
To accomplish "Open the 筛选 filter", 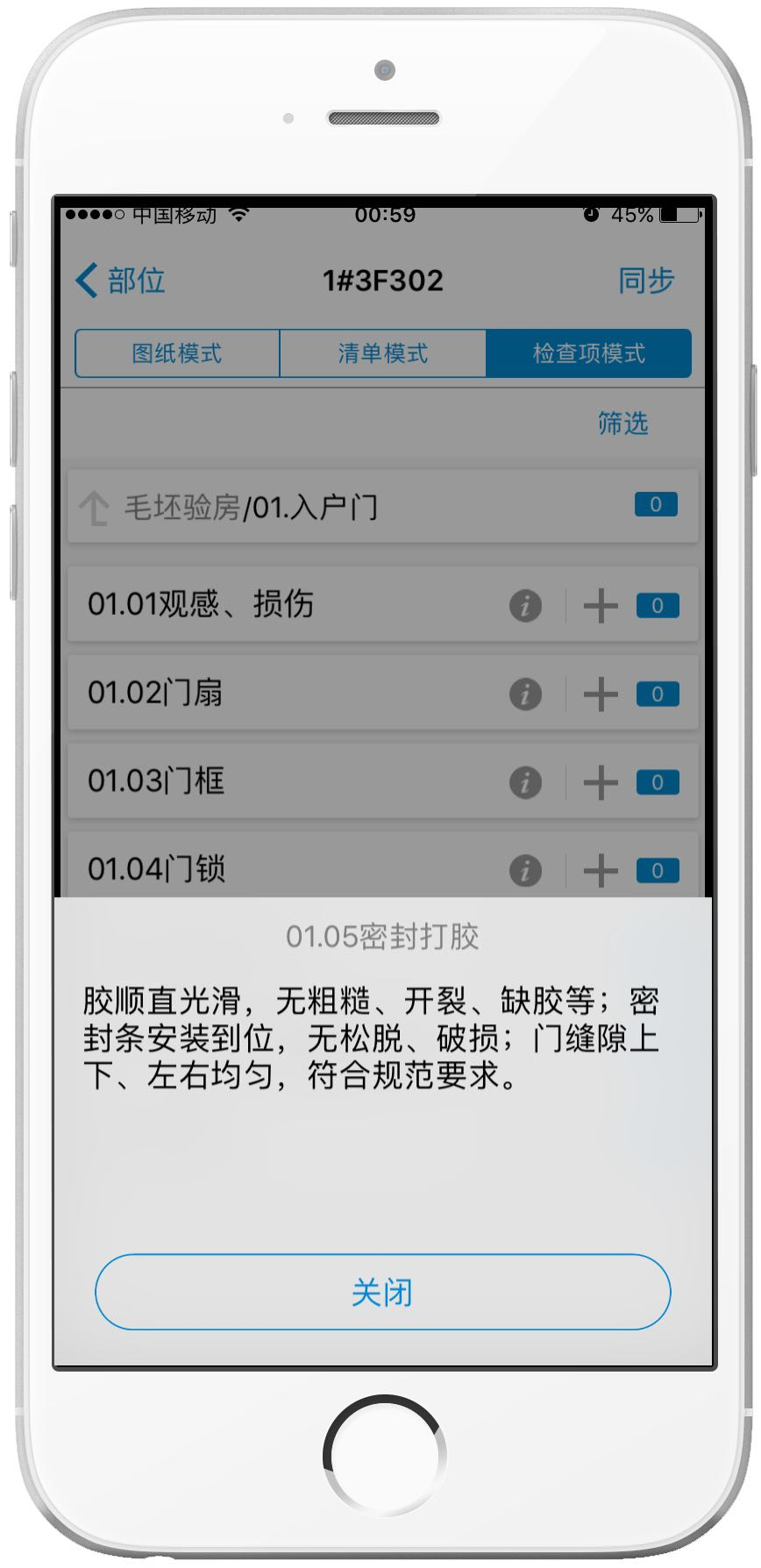I will click(622, 424).
